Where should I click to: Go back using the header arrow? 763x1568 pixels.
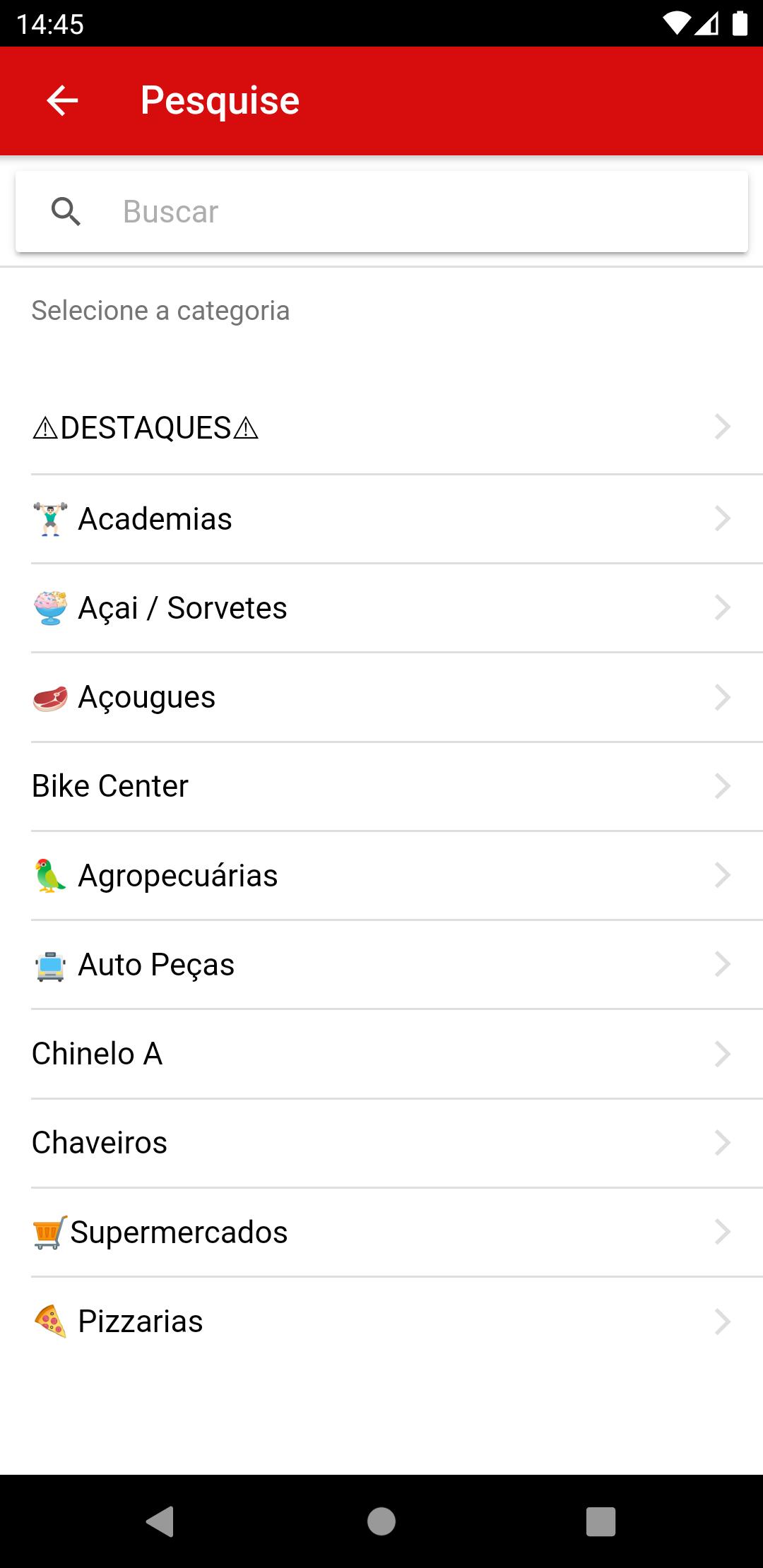pos(62,100)
